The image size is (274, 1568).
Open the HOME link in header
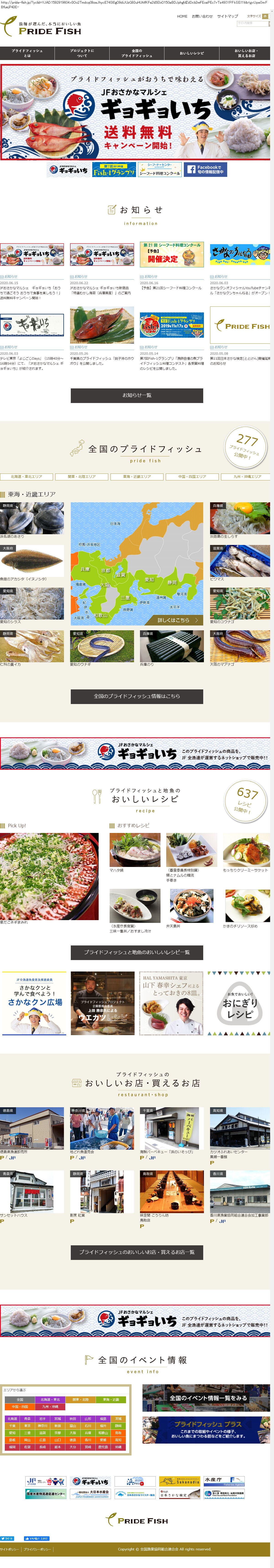(x=182, y=16)
